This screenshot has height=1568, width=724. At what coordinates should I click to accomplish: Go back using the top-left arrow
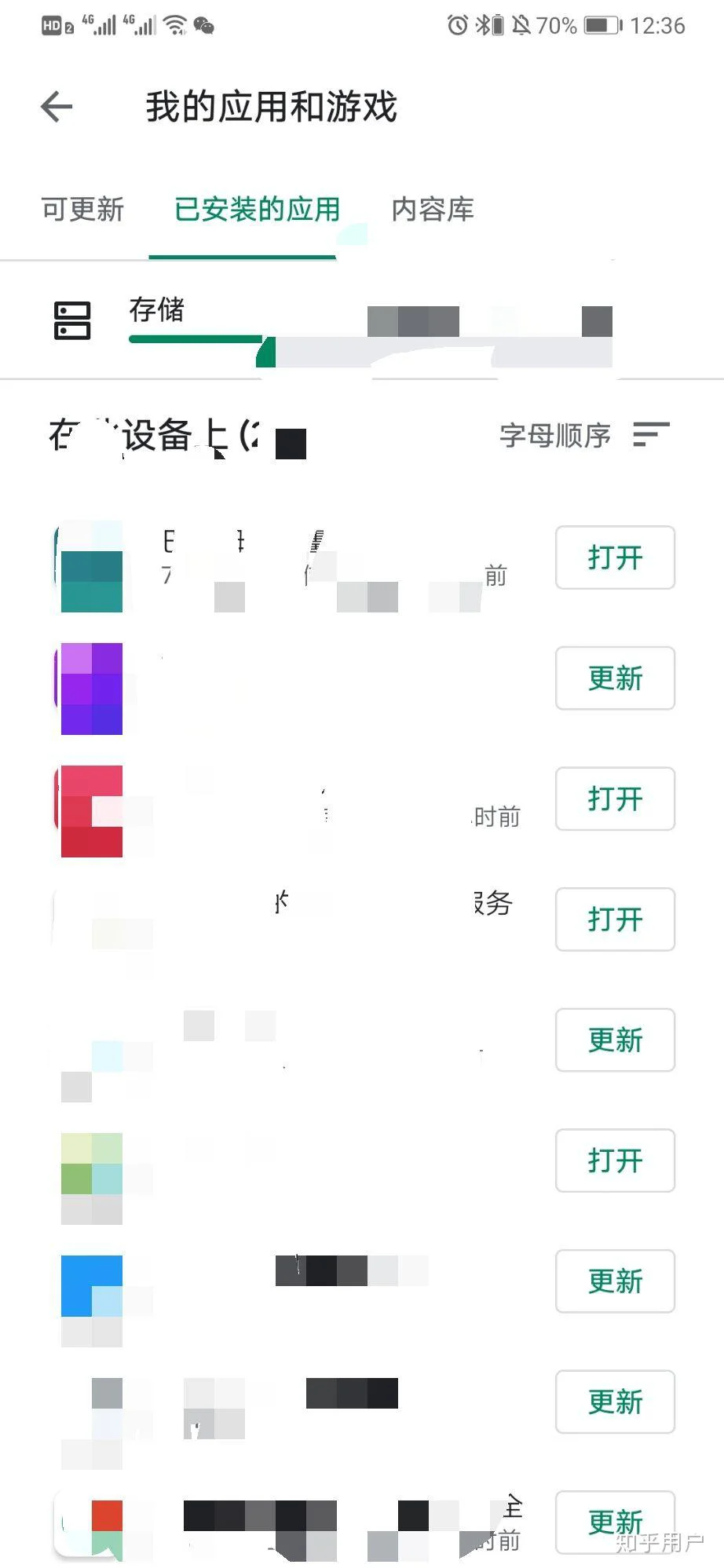pyautogui.click(x=57, y=107)
